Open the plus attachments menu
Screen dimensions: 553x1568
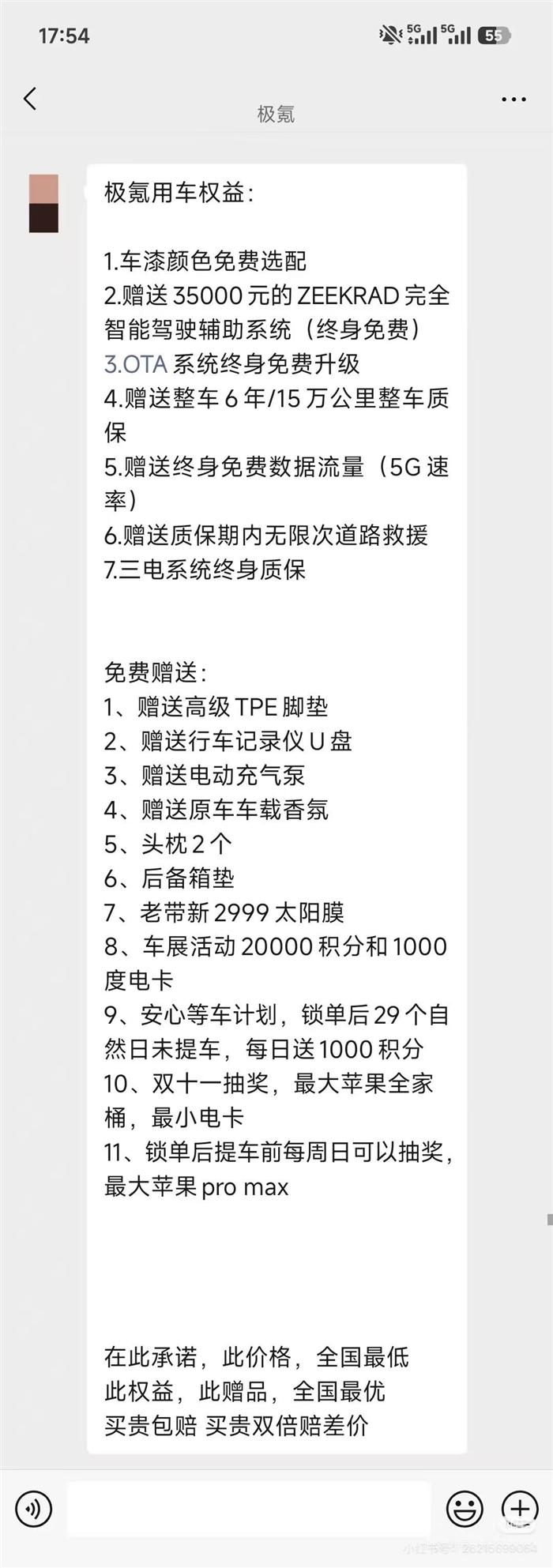coord(519,1509)
